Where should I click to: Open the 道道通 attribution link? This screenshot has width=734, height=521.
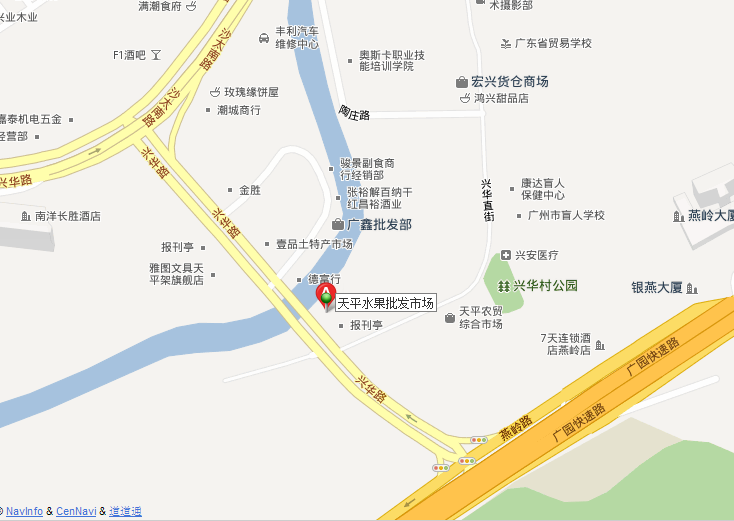pyautogui.click(x=125, y=511)
